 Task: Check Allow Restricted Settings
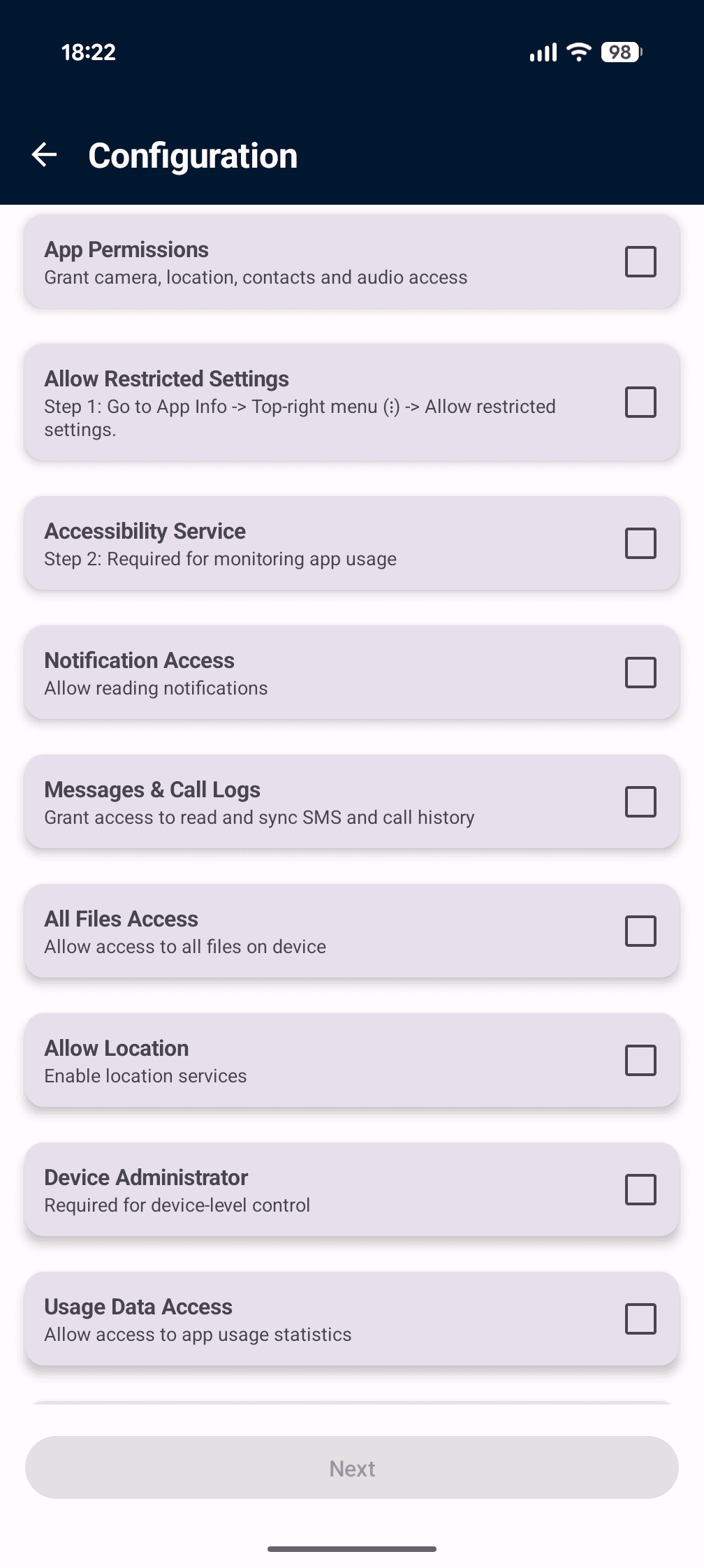[641, 402]
